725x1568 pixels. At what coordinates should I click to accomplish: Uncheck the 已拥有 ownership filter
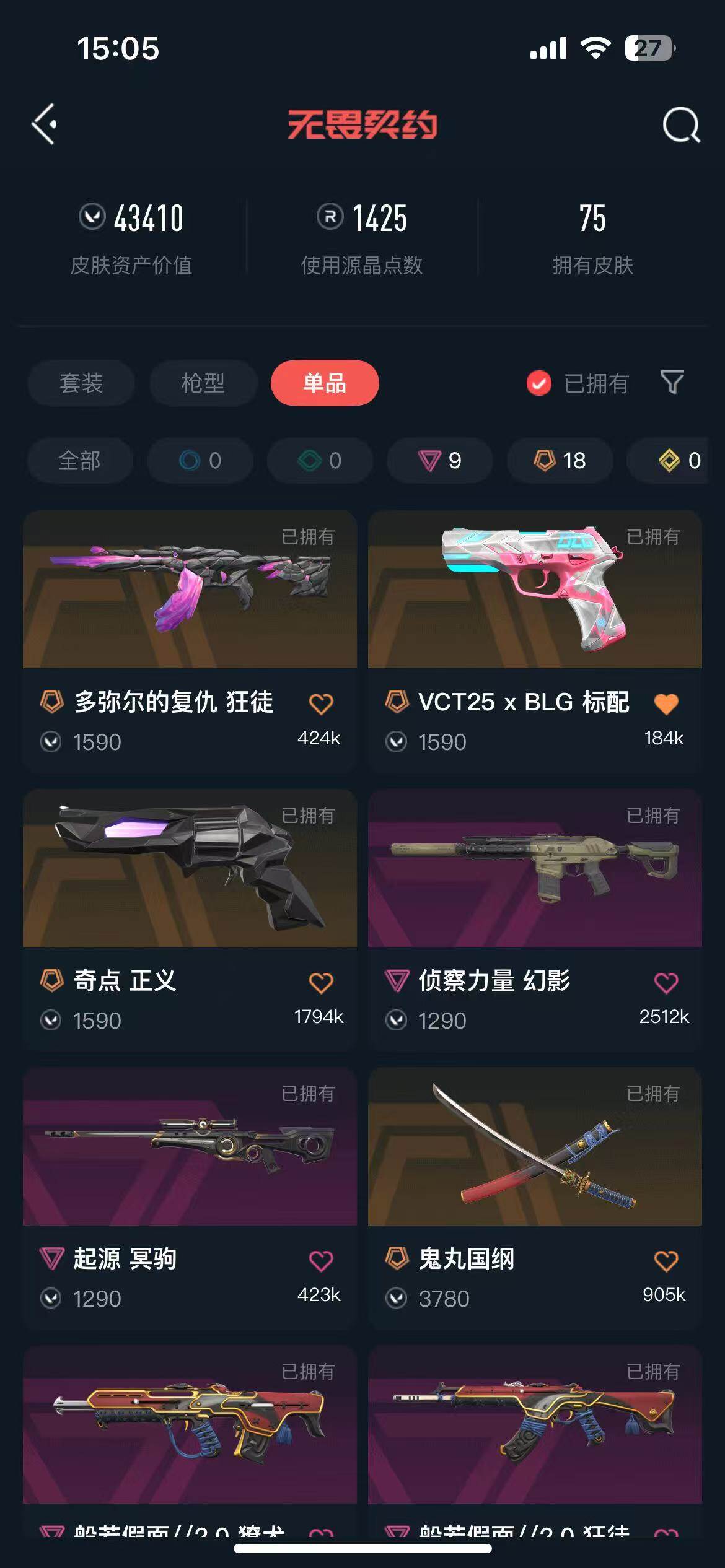(538, 384)
